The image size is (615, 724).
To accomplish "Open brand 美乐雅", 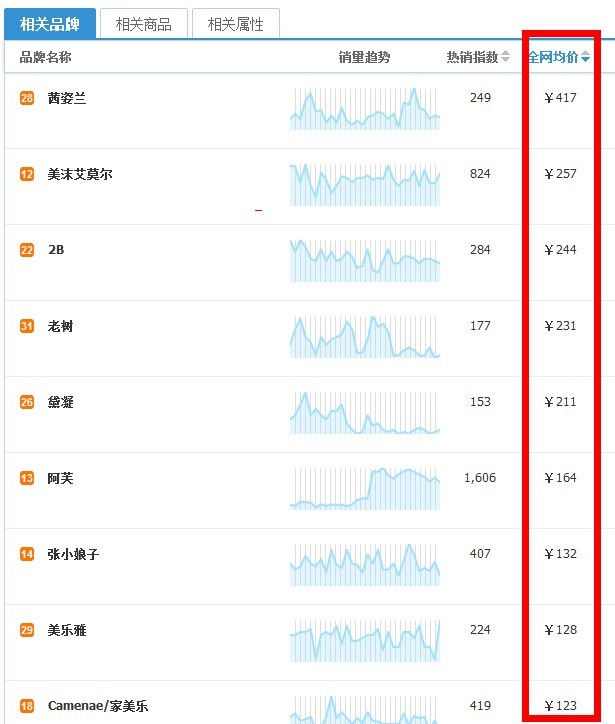I will 67,630.
